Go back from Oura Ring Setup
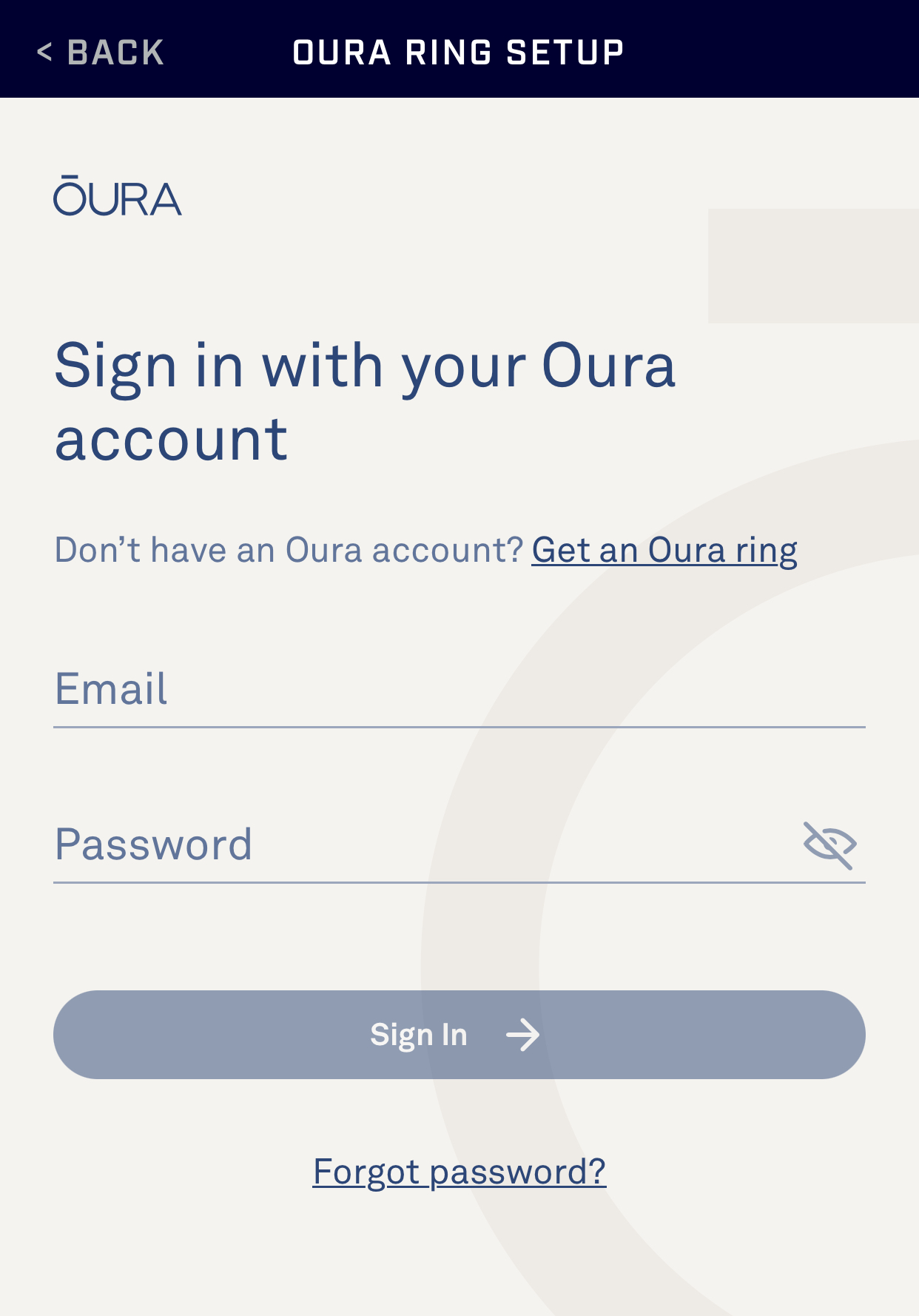The height and width of the screenshot is (1316, 919). [x=101, y=52]
